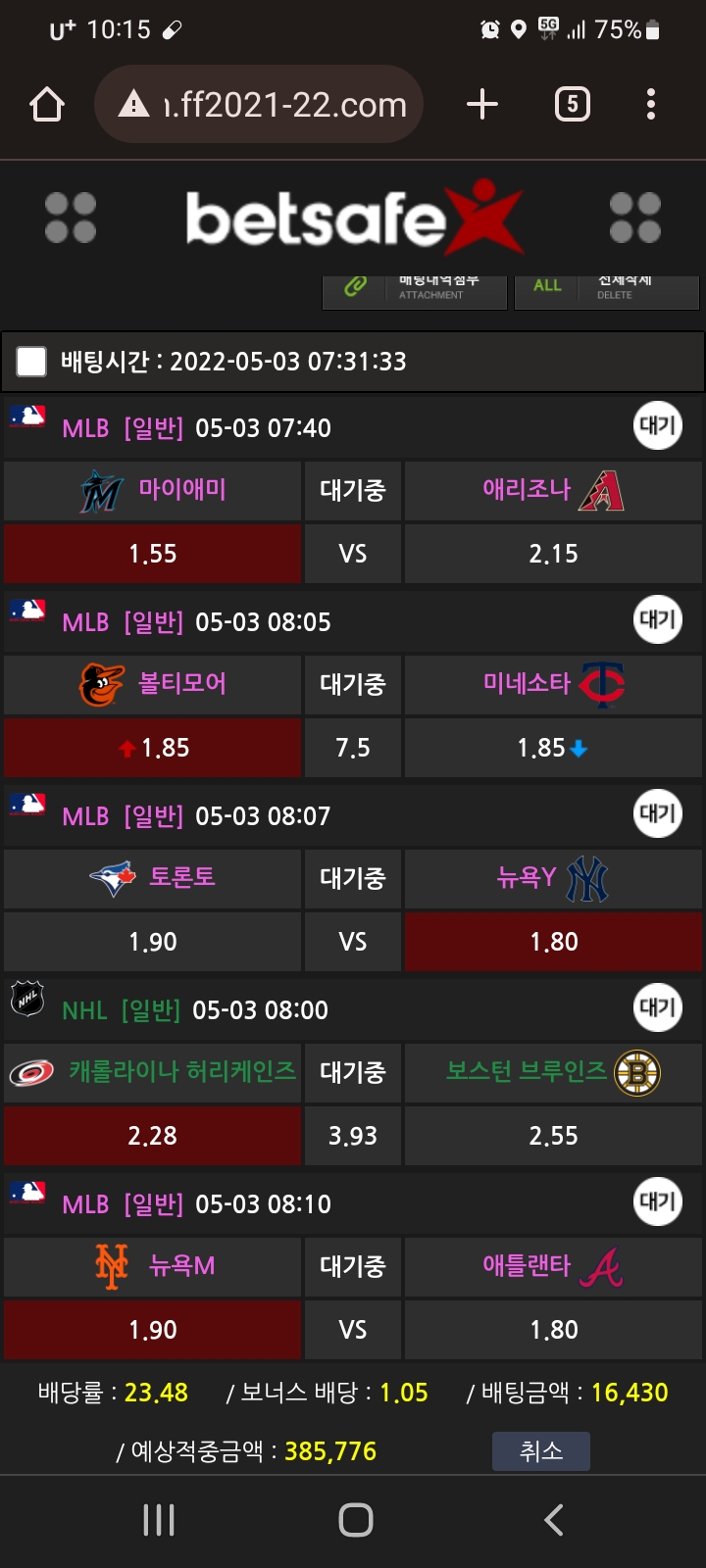The image size is (706, 1568).
Task: Go back using the system back button
Action: 553,1520
